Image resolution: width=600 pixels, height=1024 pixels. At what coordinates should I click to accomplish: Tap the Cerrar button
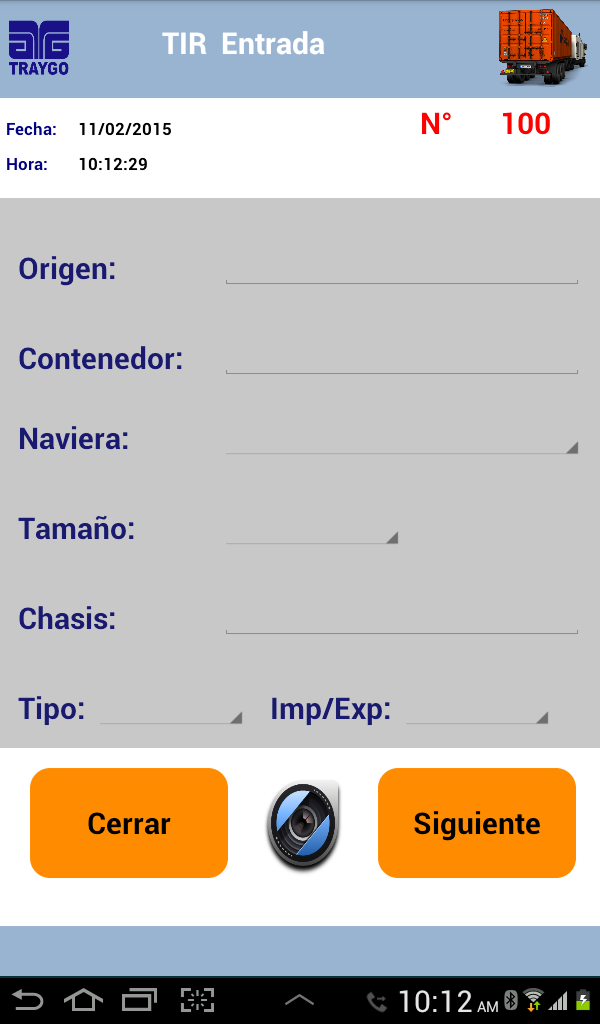pos(129,823)
